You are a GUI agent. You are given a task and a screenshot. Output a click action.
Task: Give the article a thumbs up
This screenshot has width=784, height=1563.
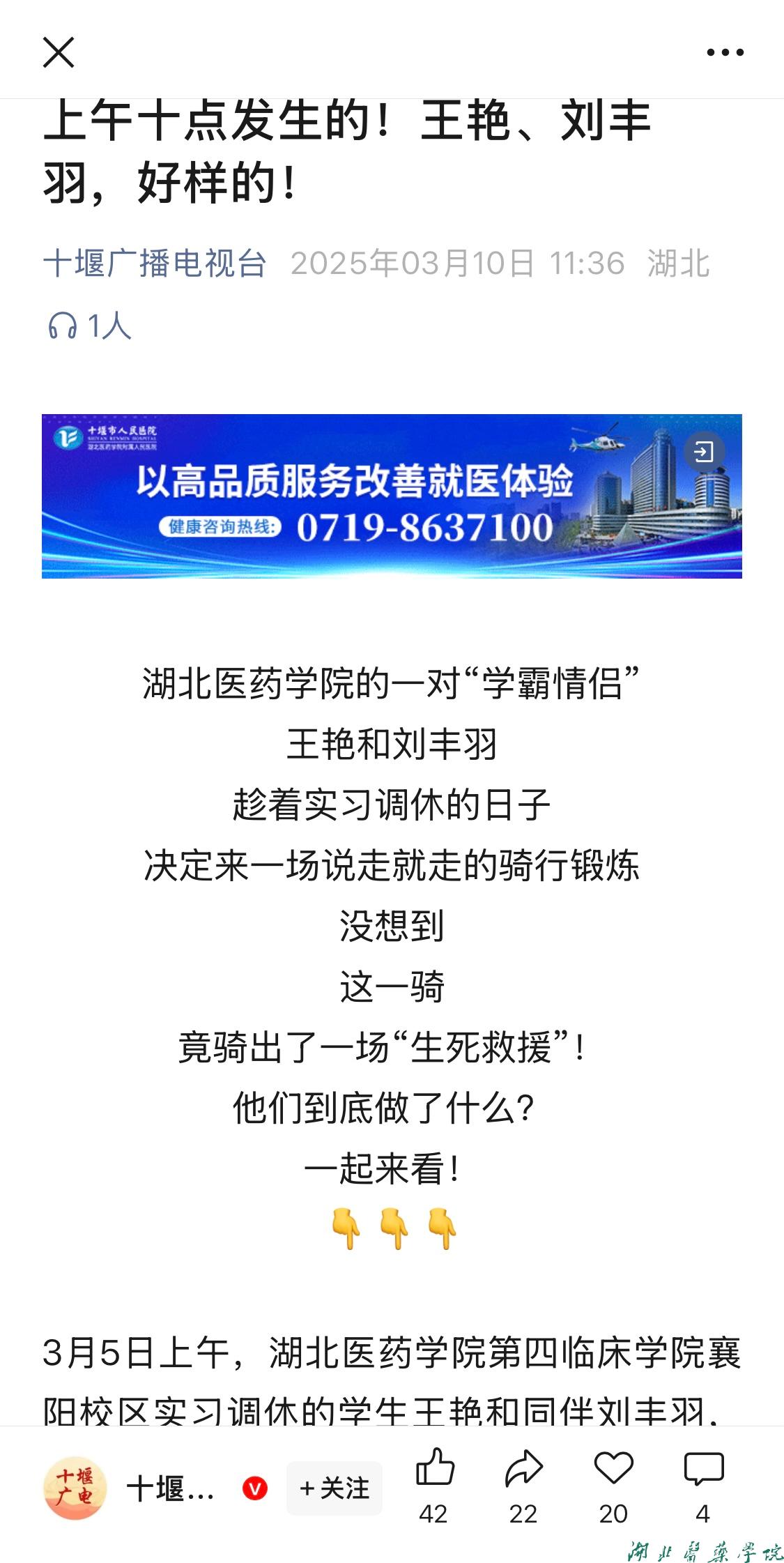coord(434,1468)
